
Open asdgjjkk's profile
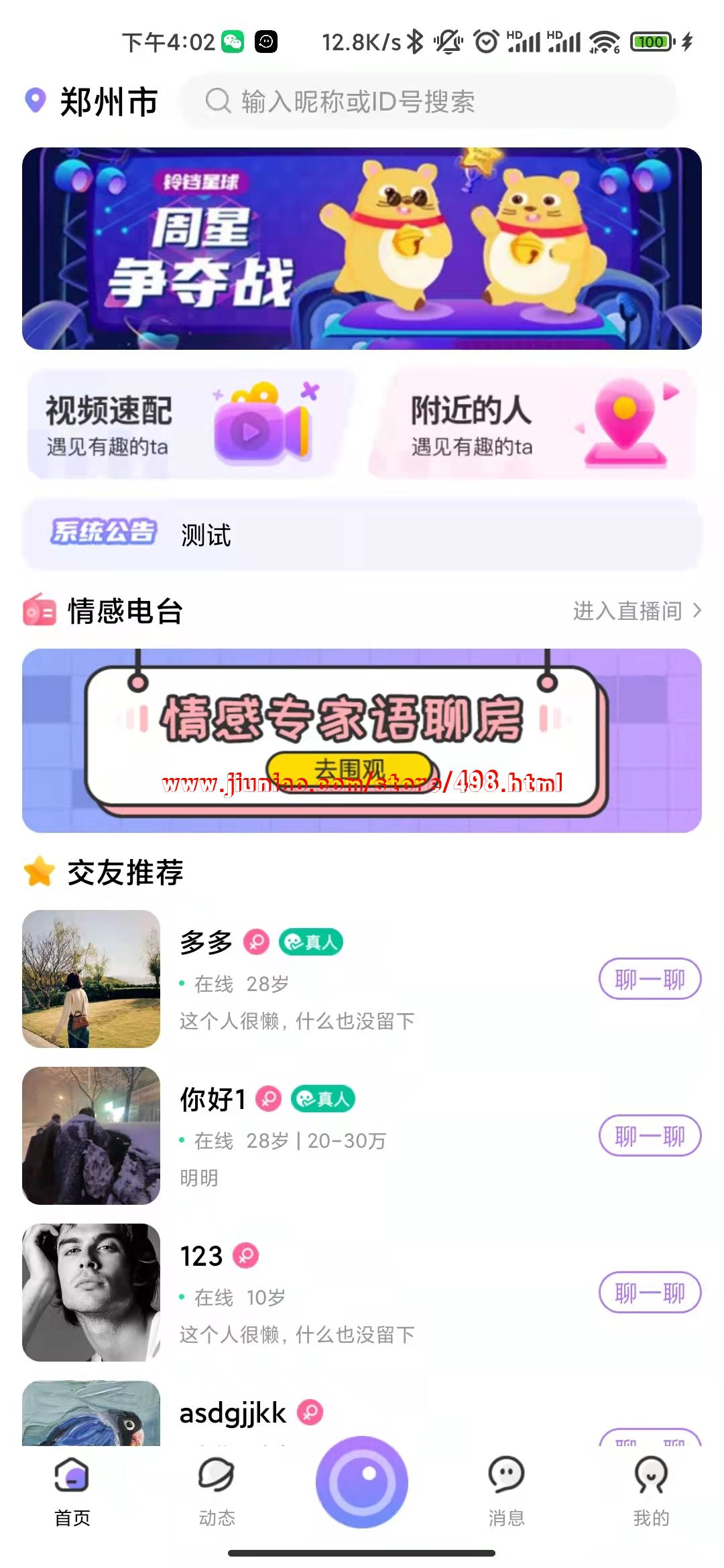pyautogui.click(x=232, y=1413)
